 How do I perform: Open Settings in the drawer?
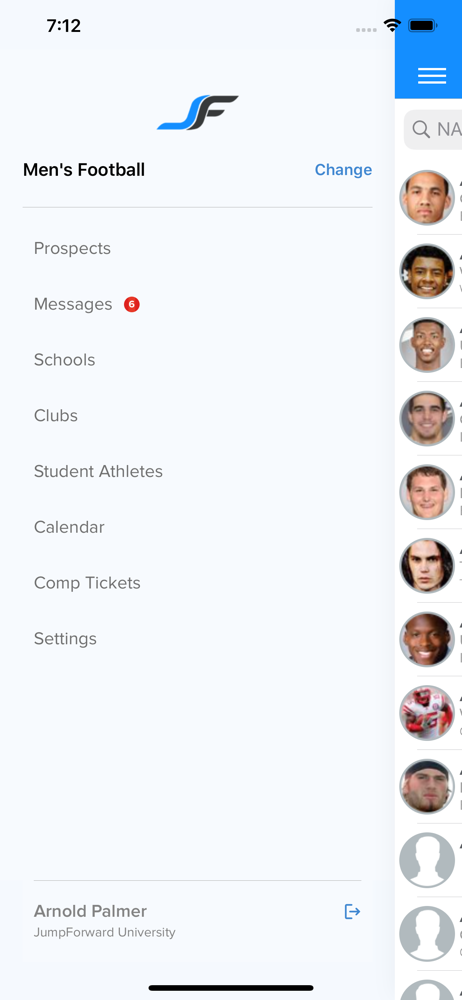[65, 639]
